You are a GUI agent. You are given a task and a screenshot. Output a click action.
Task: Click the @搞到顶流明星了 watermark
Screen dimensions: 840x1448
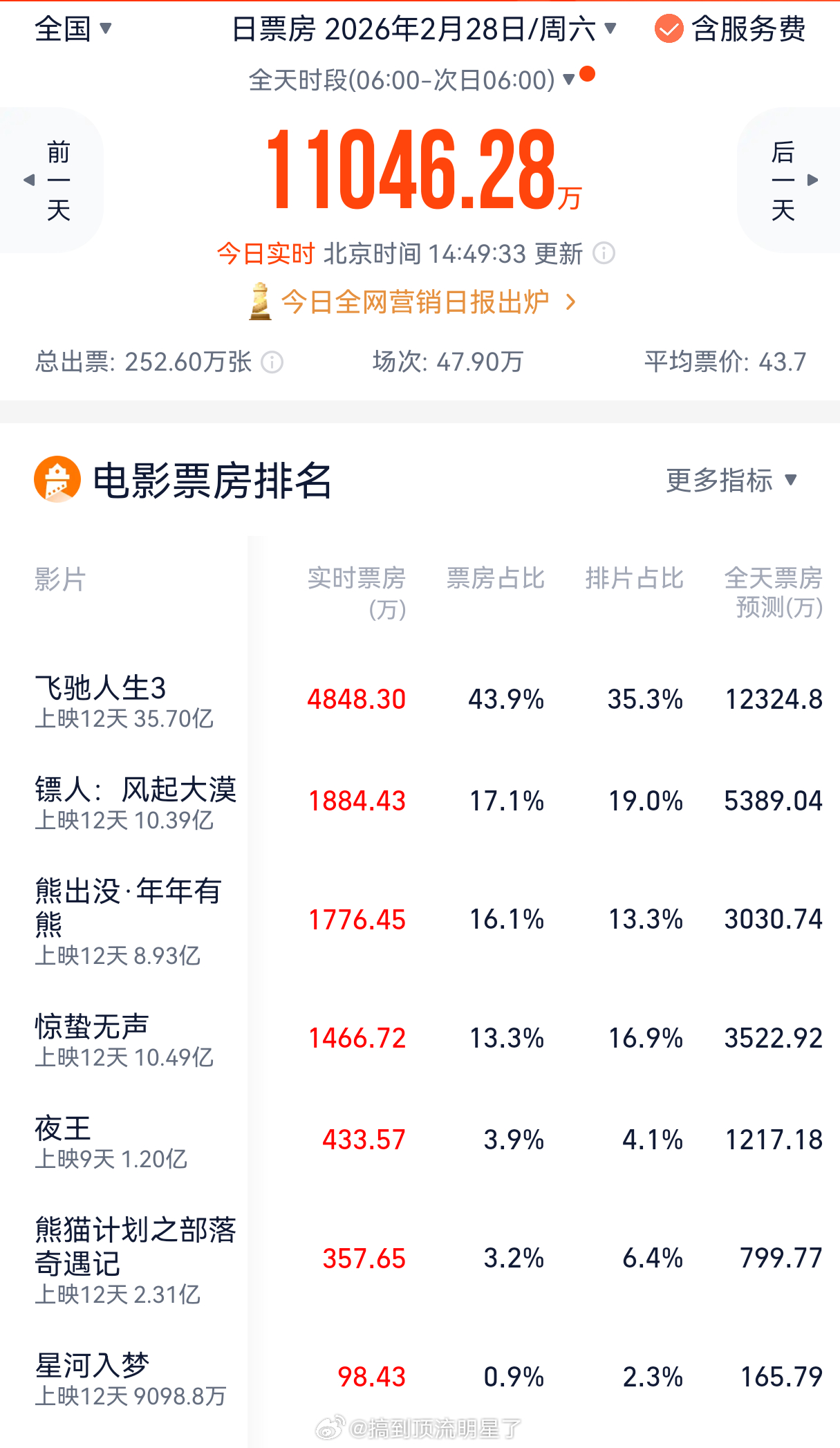pyautogui.click(x=420, y=1427)
